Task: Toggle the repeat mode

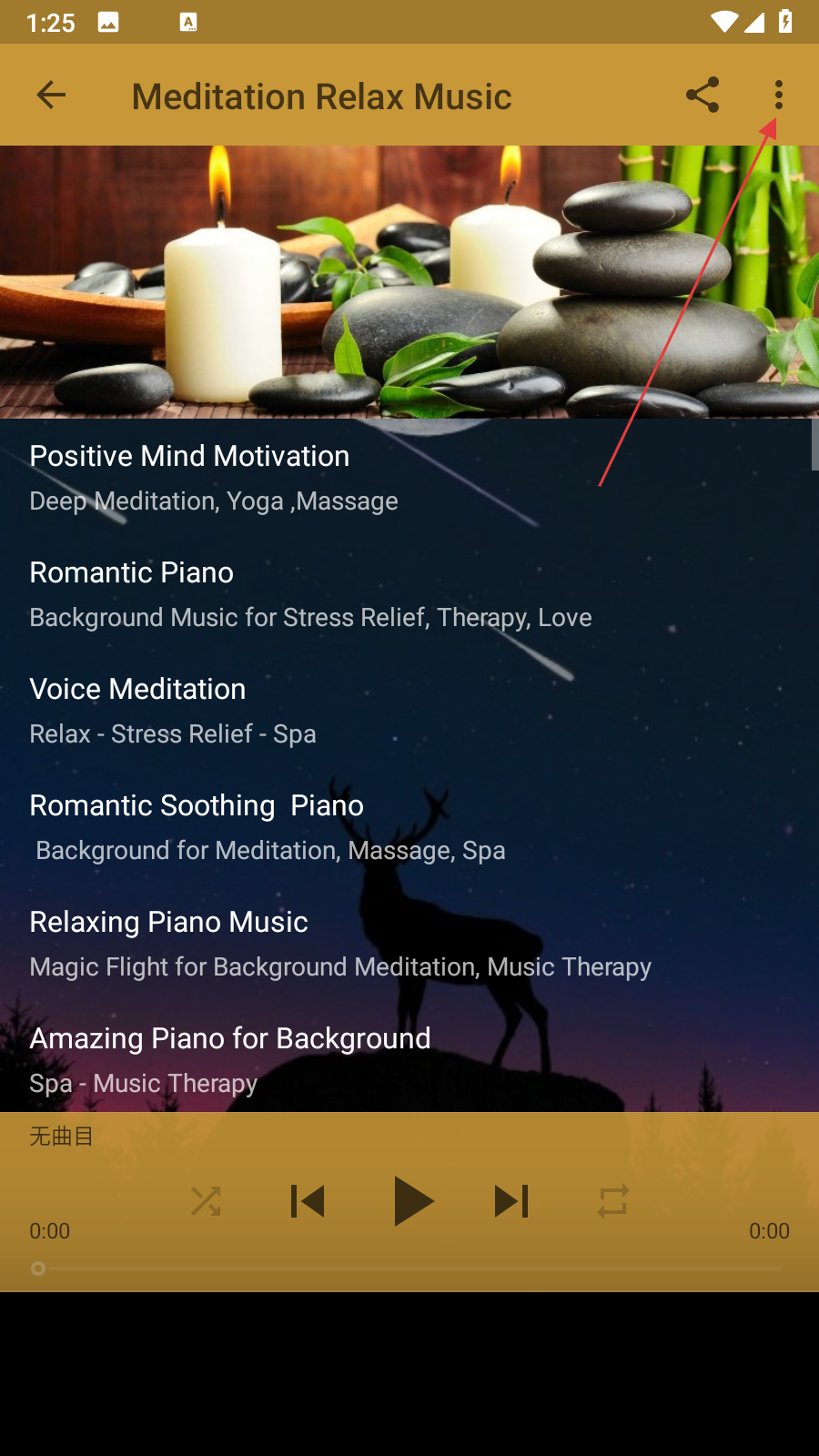Action: pos(613,1201)
